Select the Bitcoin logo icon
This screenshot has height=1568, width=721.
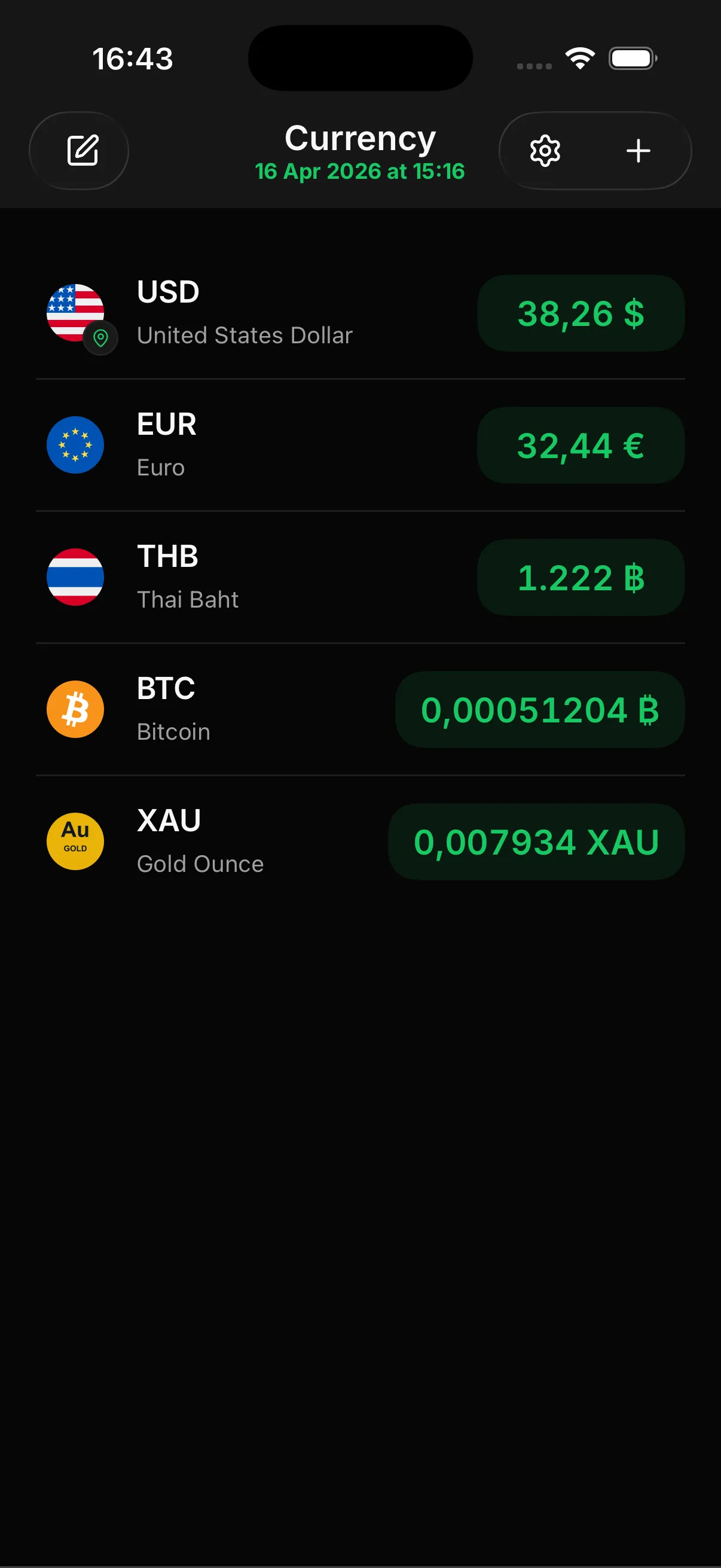point(75,709)
